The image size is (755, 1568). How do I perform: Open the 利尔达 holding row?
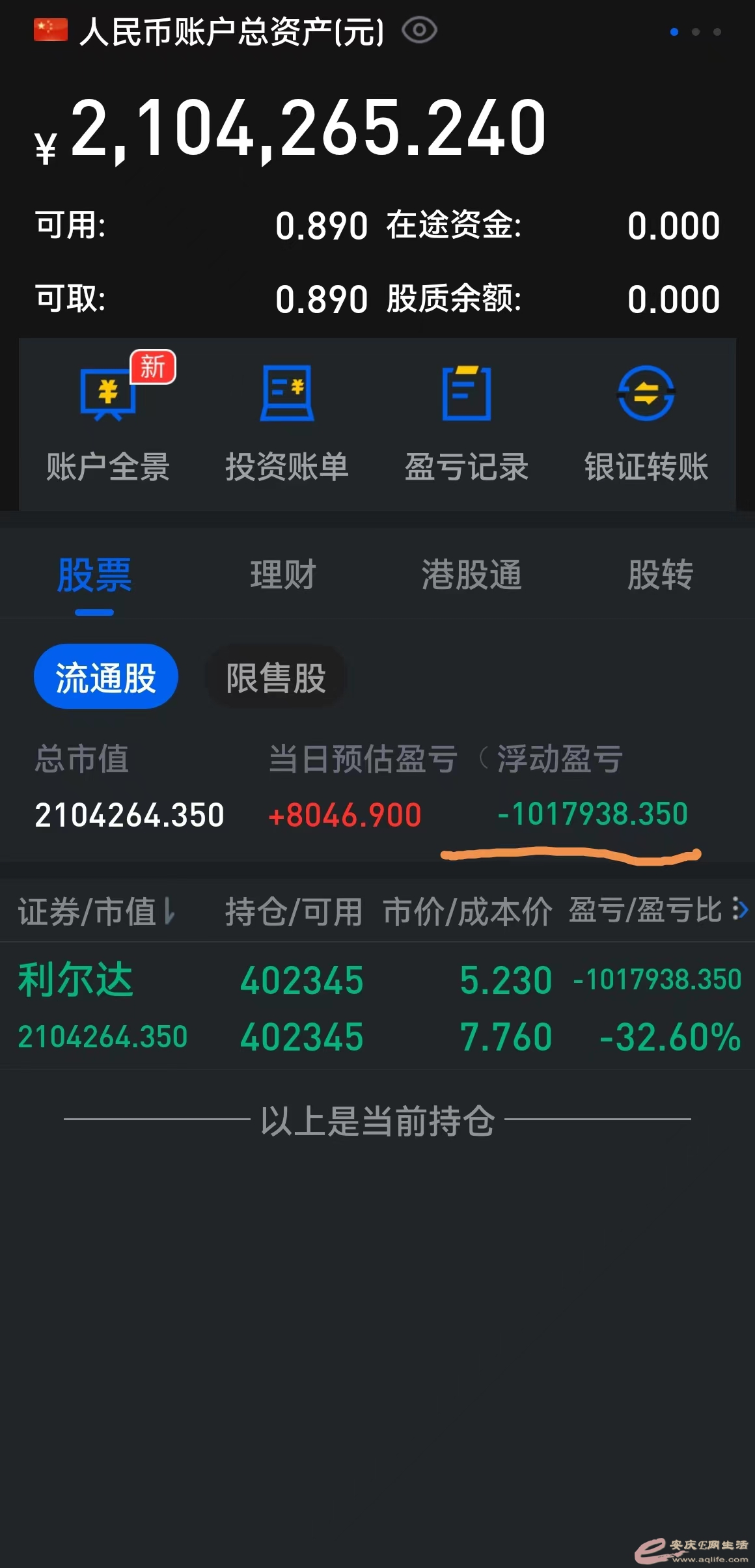point(377,1007)
